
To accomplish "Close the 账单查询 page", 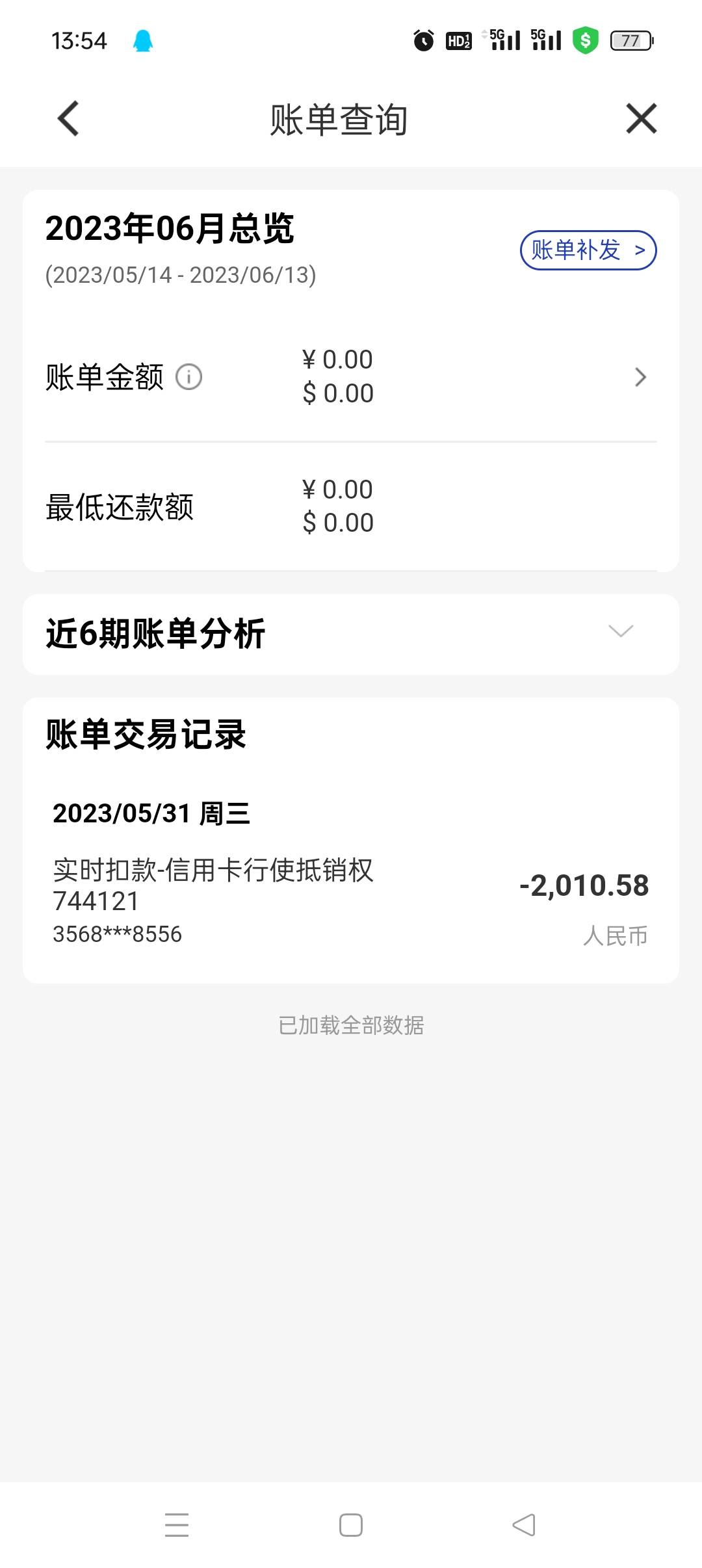I will (641, 119).
